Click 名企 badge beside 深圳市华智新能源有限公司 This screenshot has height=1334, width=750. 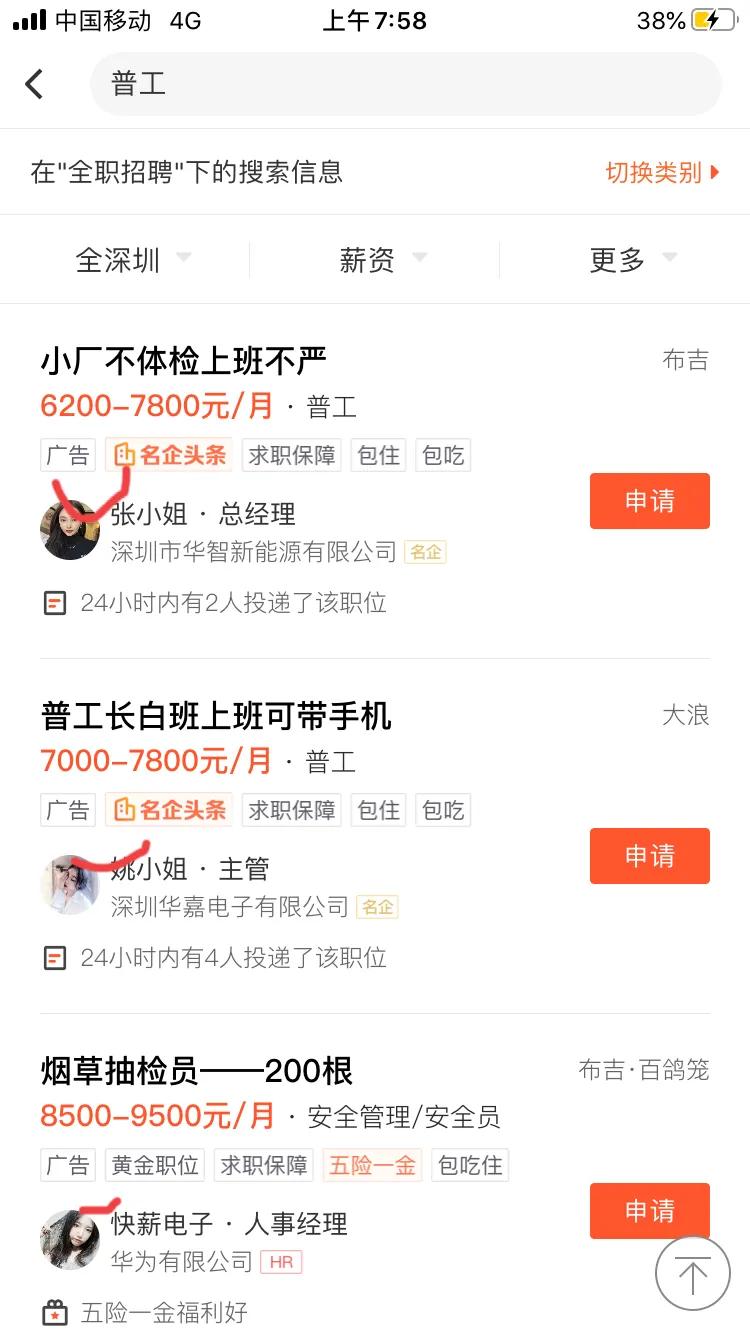click(424, 552)
